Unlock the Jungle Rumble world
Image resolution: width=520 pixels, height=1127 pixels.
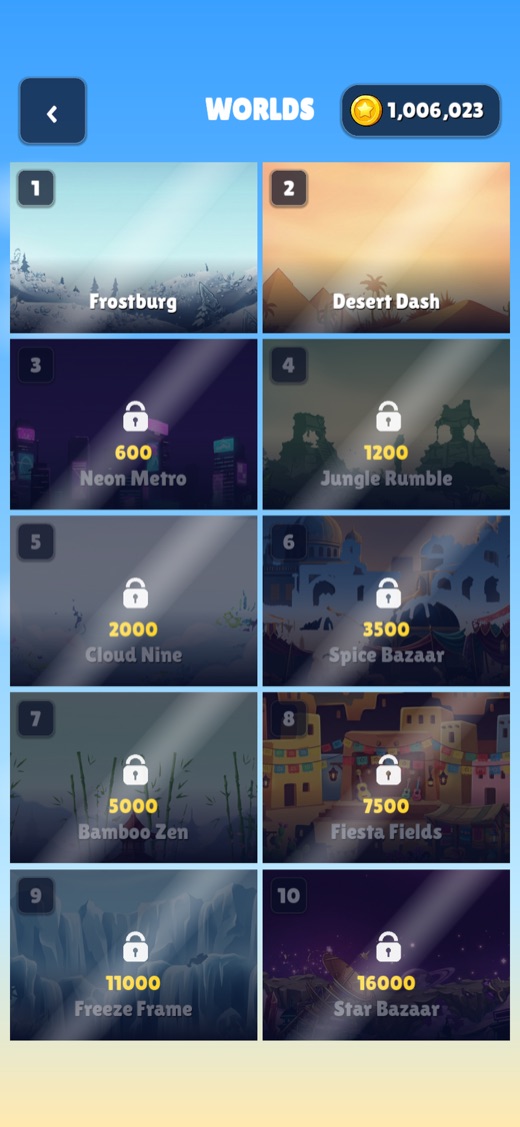tap(386, 424)
